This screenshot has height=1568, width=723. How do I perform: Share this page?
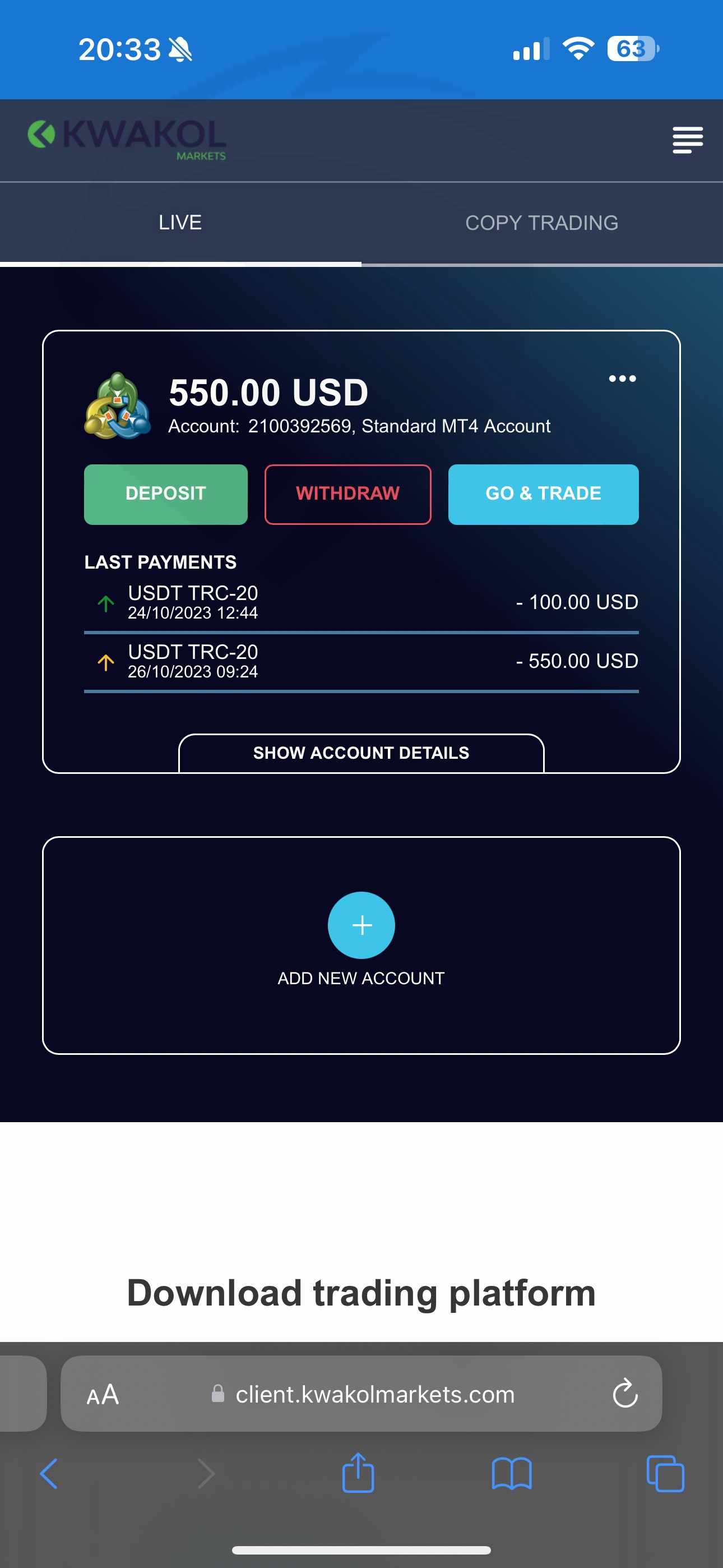click(x=358, y=1473)
